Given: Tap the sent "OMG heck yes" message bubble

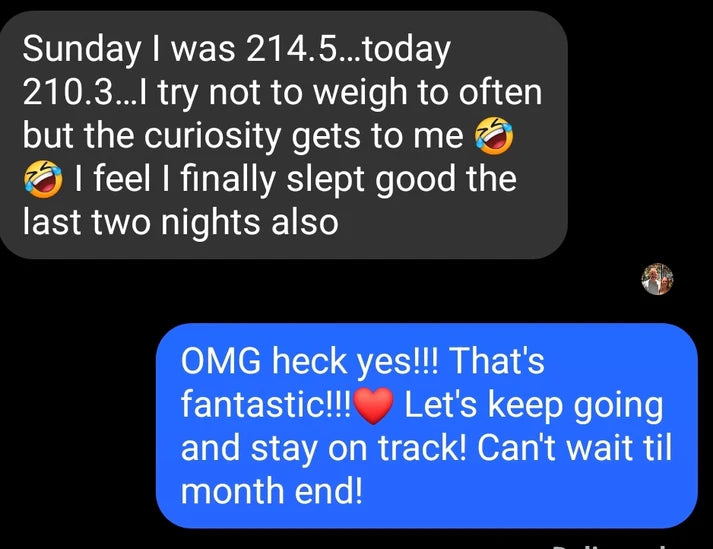Looking at the screenshot, I should [427, 426].
